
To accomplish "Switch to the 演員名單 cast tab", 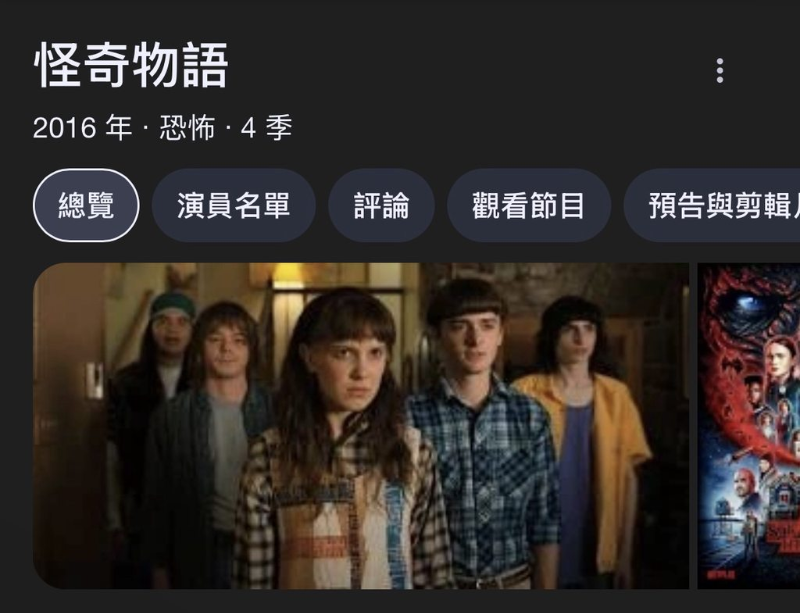I will [234, 206].
